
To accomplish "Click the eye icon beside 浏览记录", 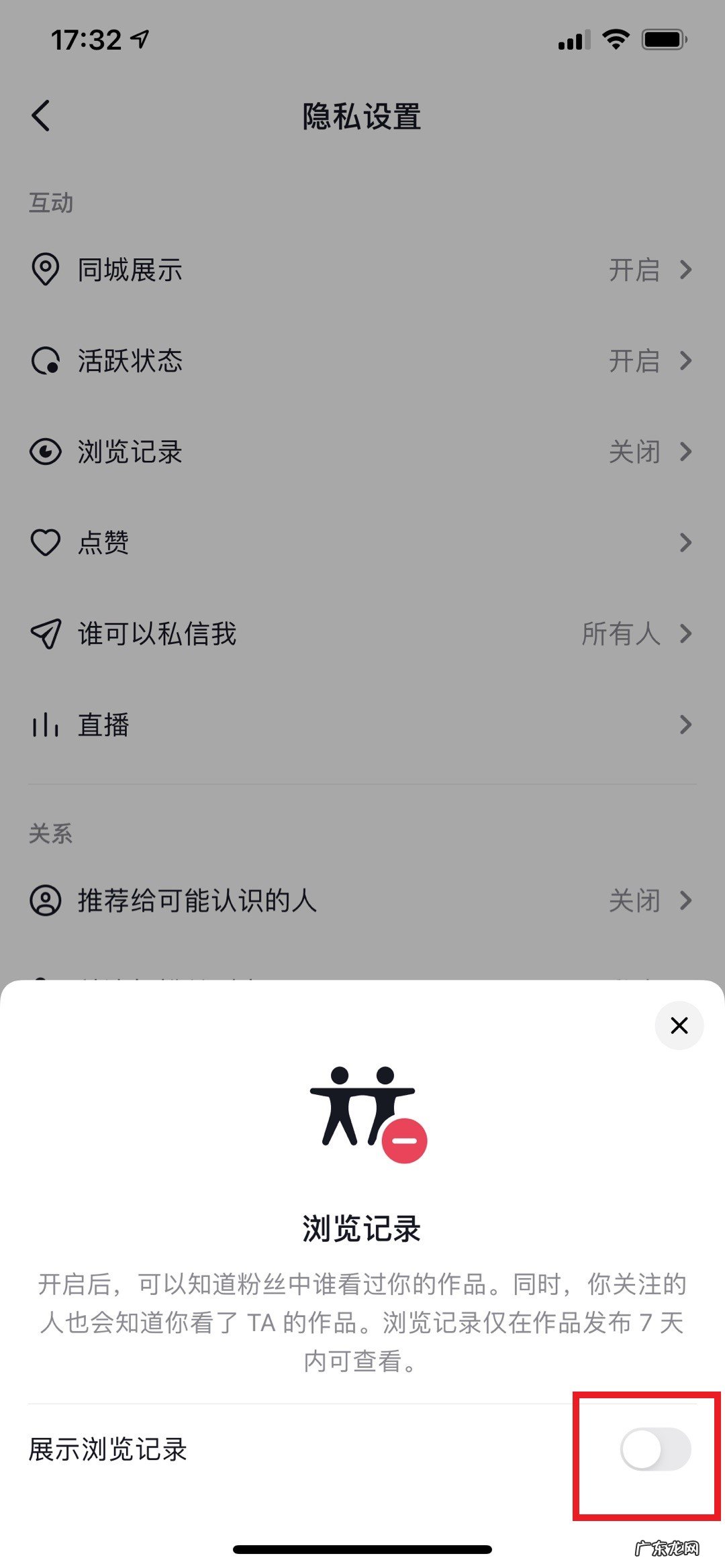I will coord(45,452).
